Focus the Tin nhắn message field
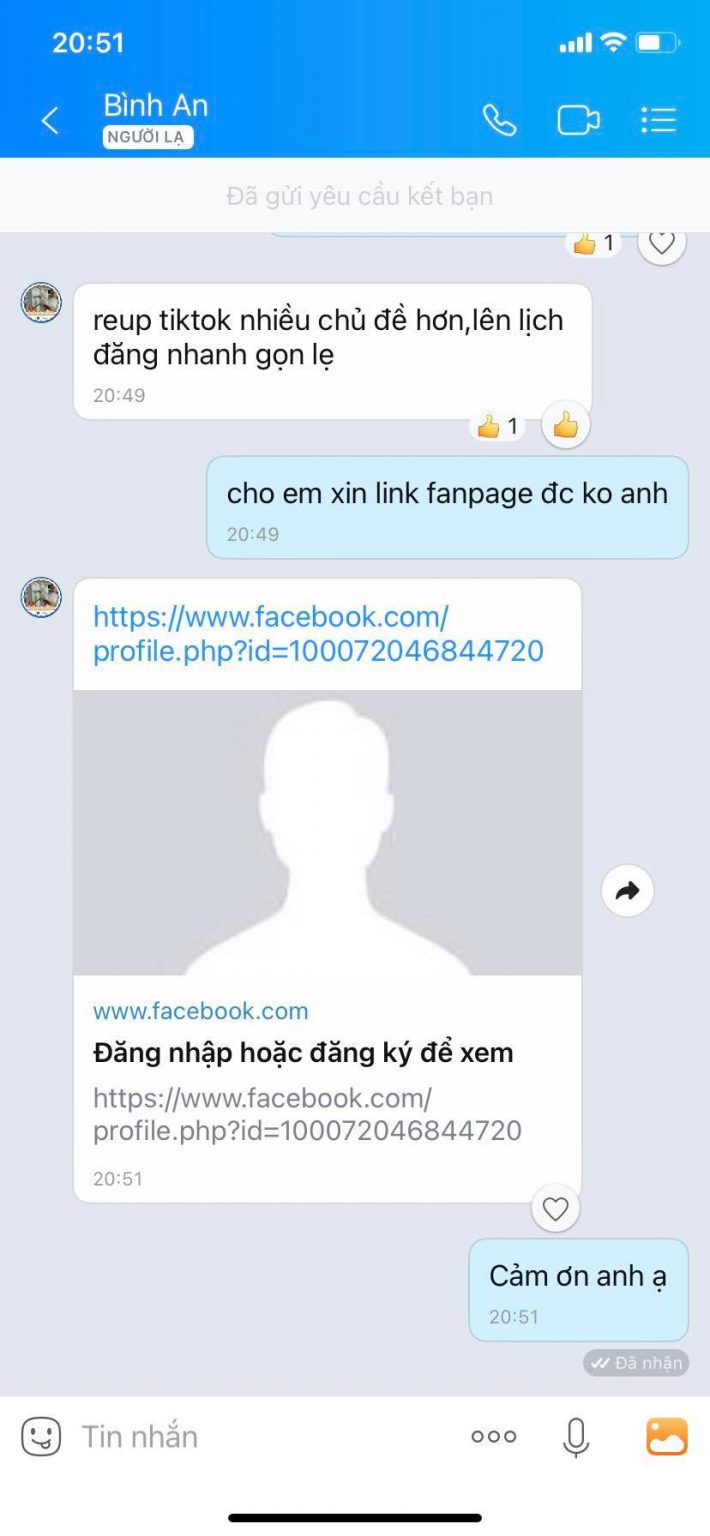 pos(260,1437)
